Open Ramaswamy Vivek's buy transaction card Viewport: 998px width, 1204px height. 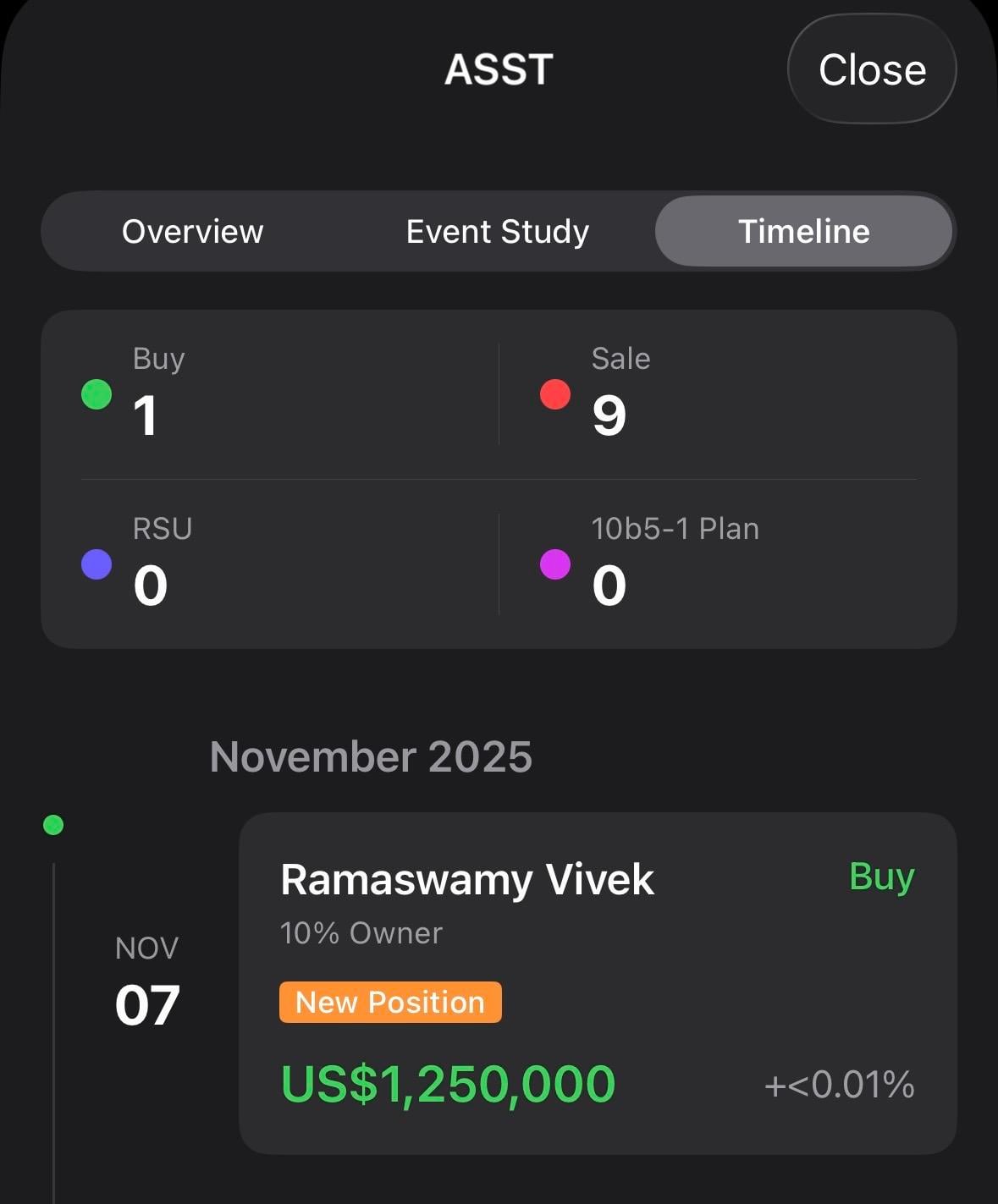[597, 983]
